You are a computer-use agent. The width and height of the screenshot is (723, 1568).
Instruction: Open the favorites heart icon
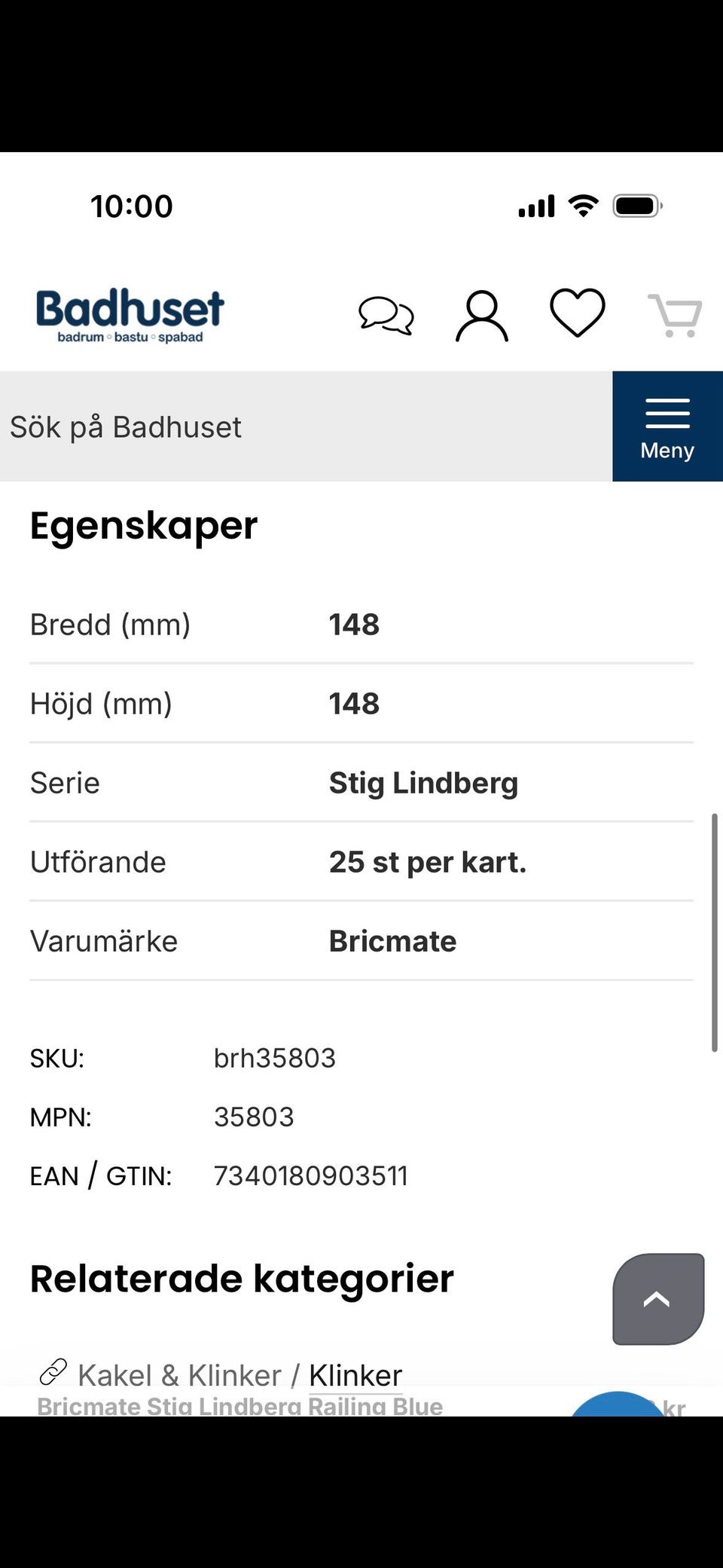point(578,313)
